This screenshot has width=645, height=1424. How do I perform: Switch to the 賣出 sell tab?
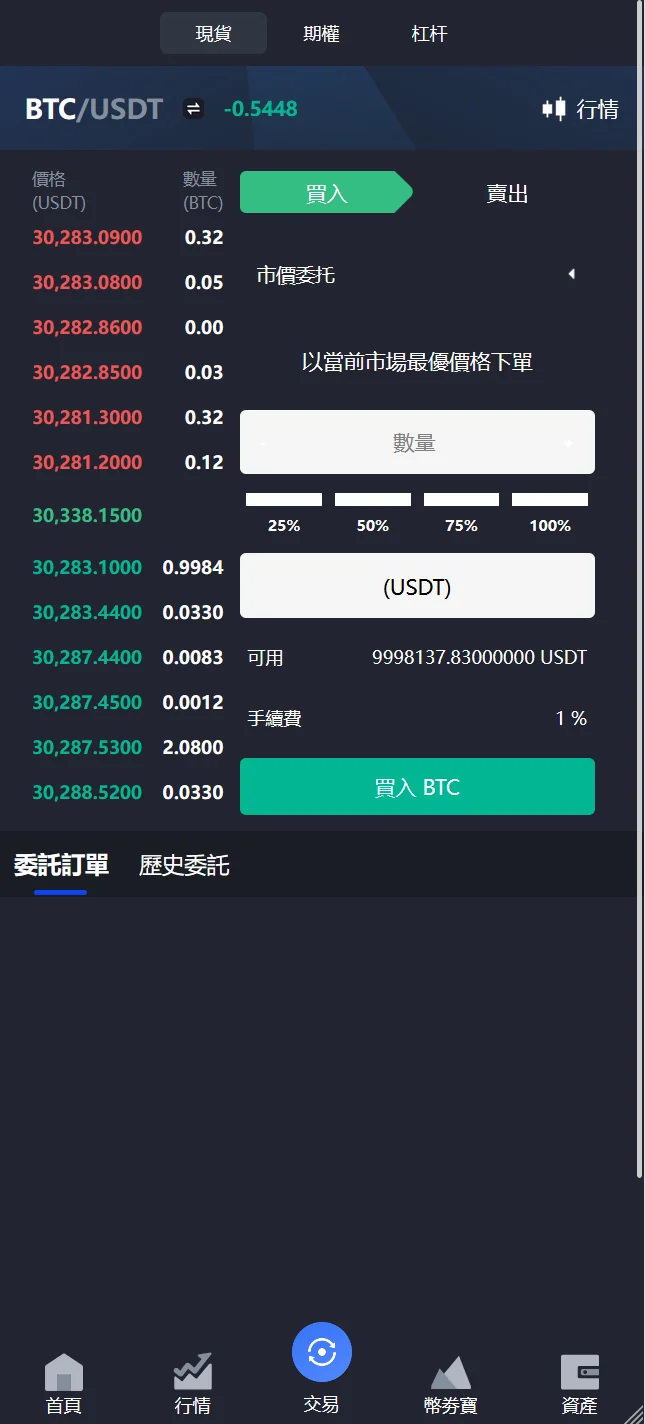(507, 193)
